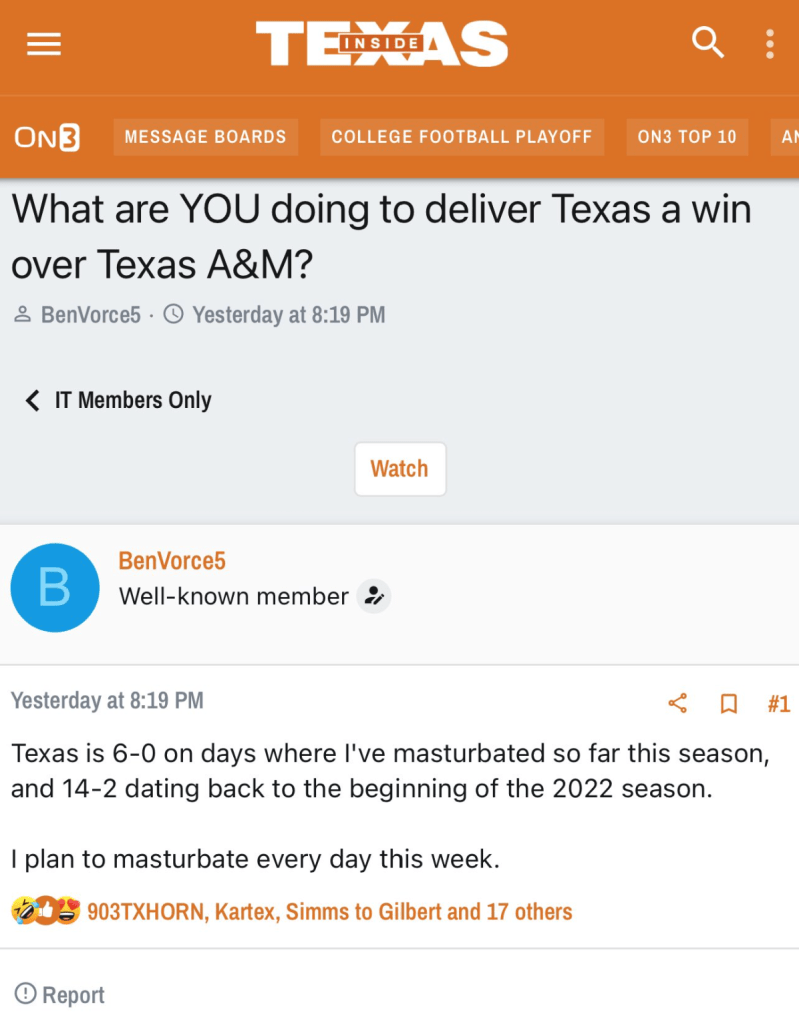Tap the search magnifier icon

point(707,43)
